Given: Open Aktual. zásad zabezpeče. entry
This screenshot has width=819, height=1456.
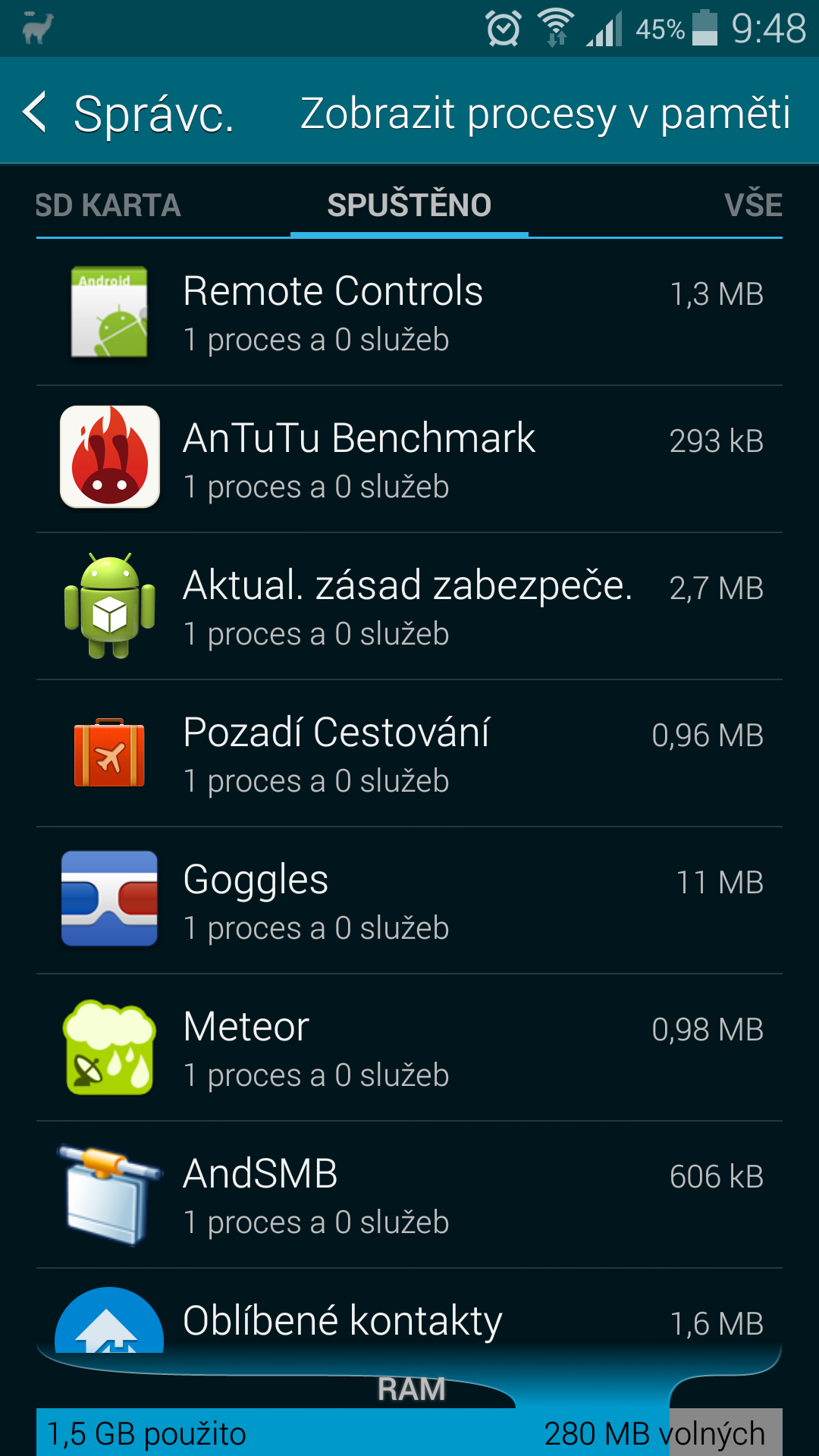Looking at the screenshot, I should tap(409, 607).
